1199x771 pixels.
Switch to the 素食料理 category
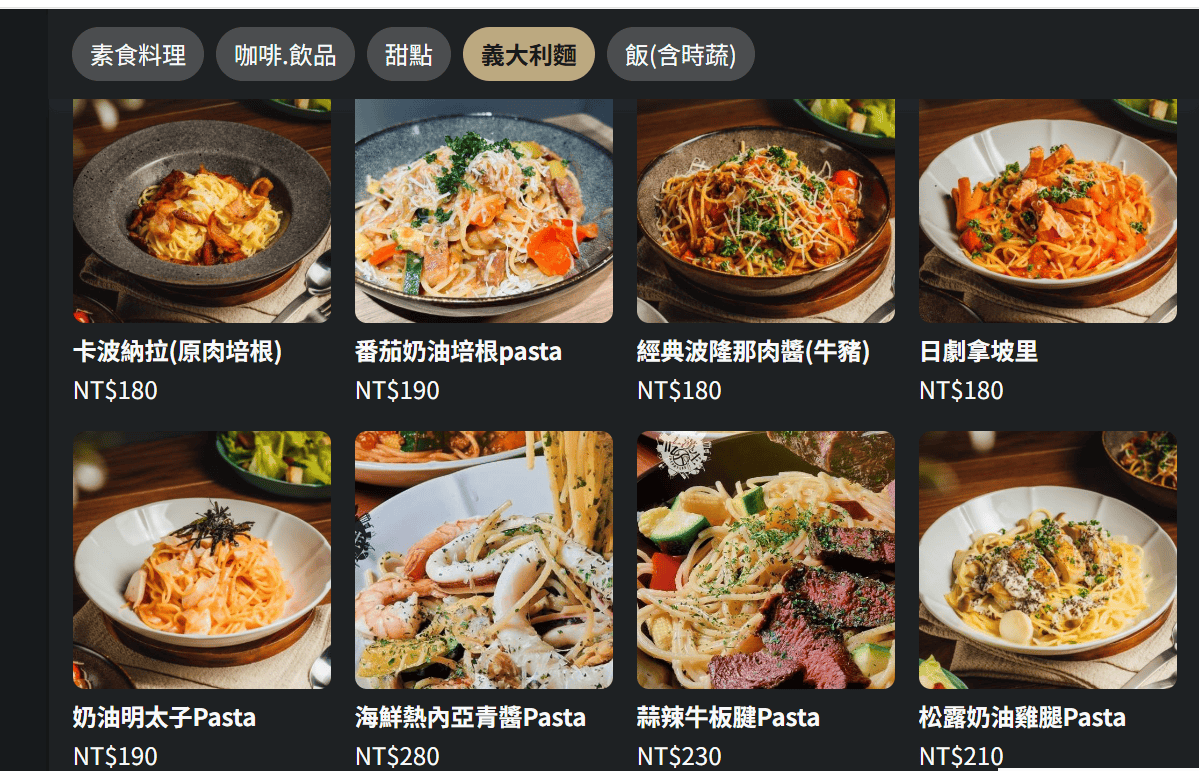tap(138, 55)
